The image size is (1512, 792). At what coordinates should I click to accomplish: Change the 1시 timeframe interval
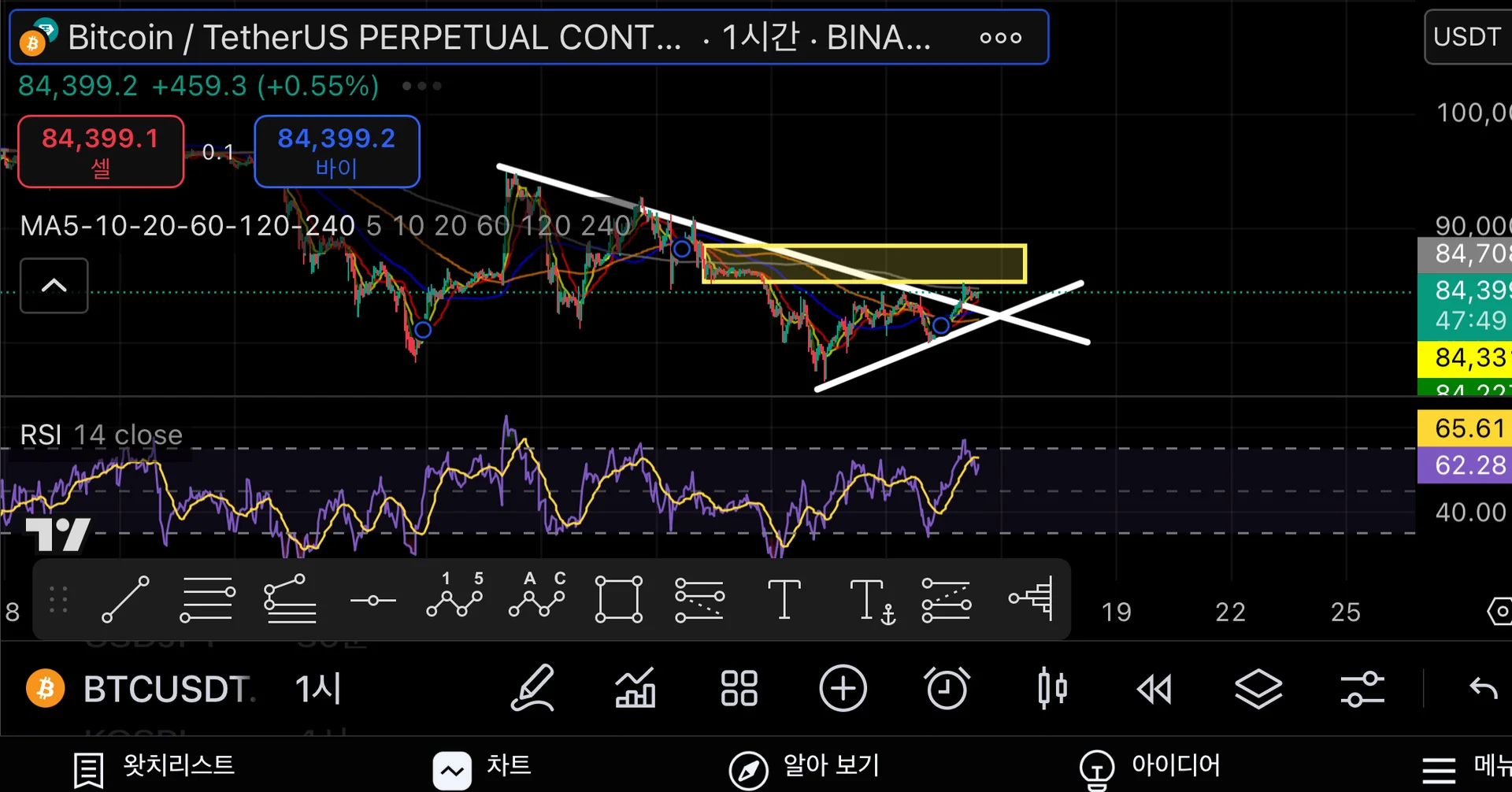(317, 689)
